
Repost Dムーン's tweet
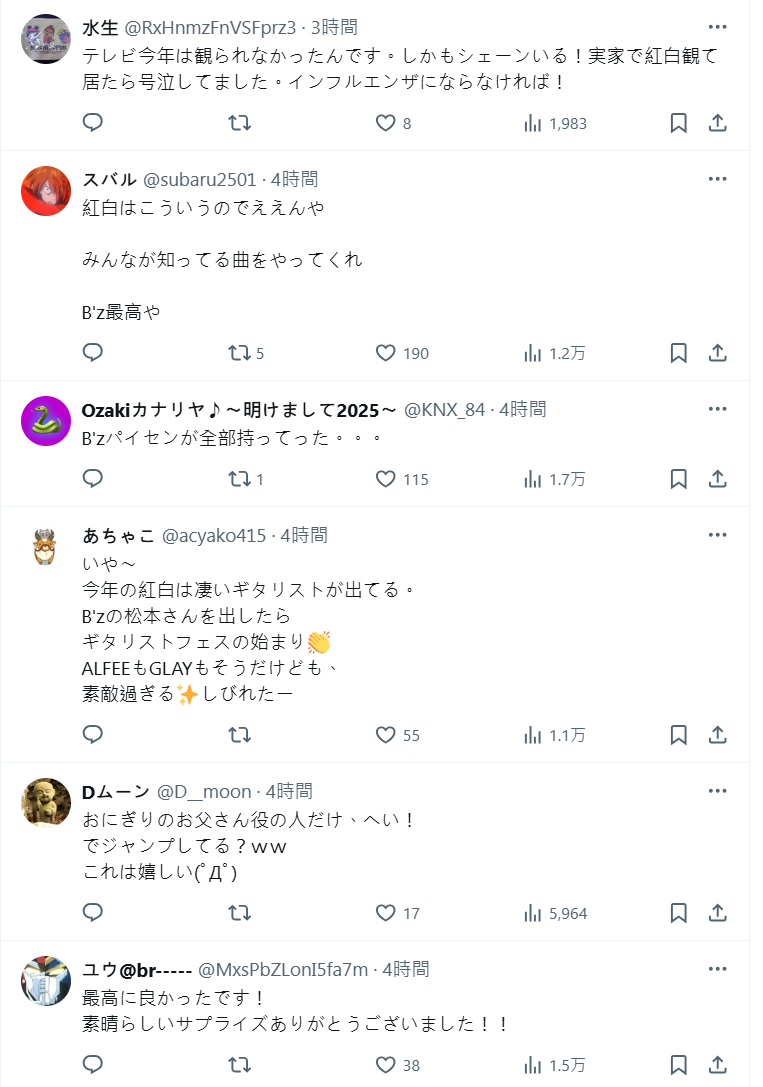tap(240, 912)
